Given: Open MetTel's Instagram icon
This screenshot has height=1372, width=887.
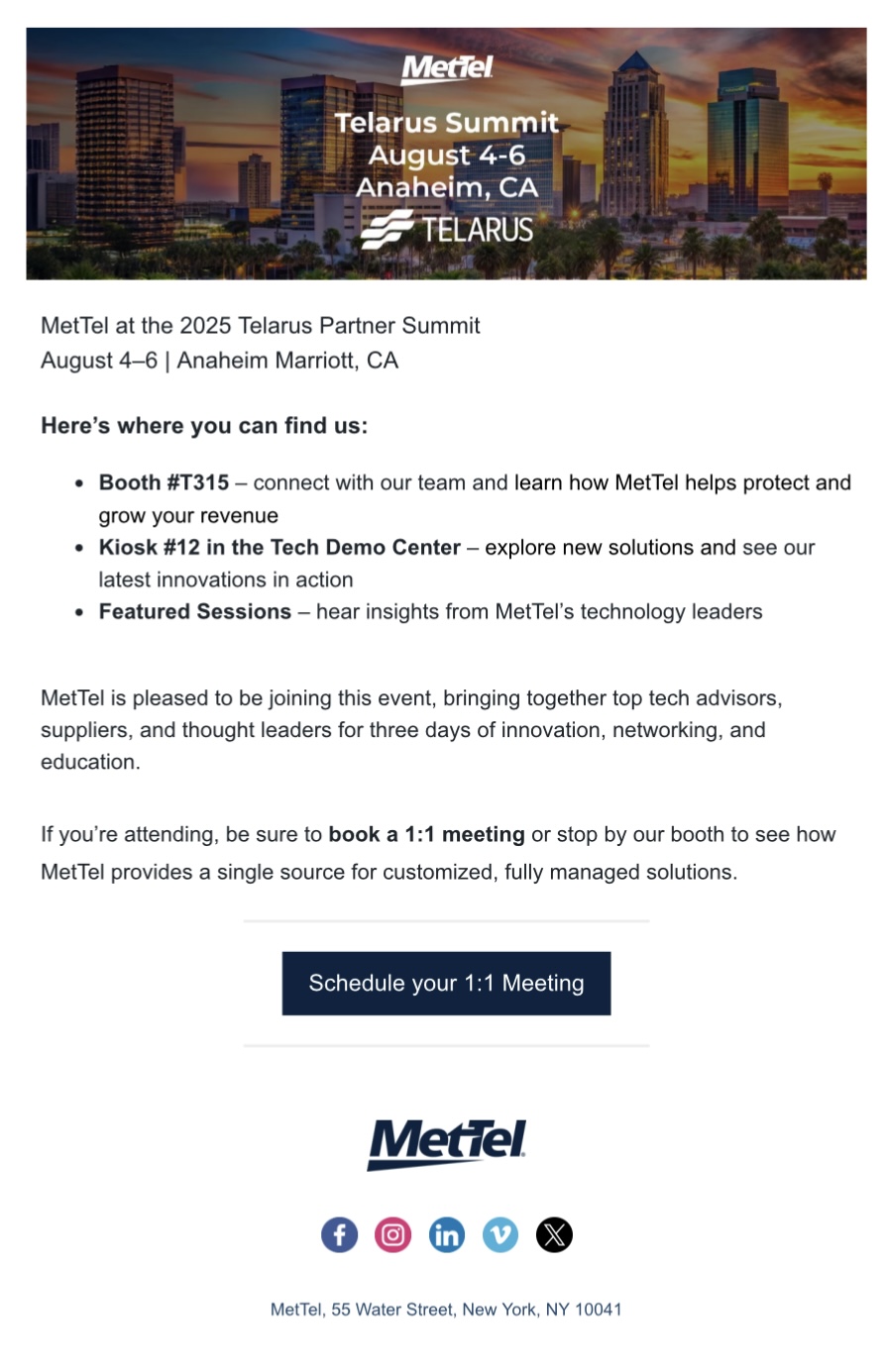Looking at the screenshot, I should tap(392, 1234).
